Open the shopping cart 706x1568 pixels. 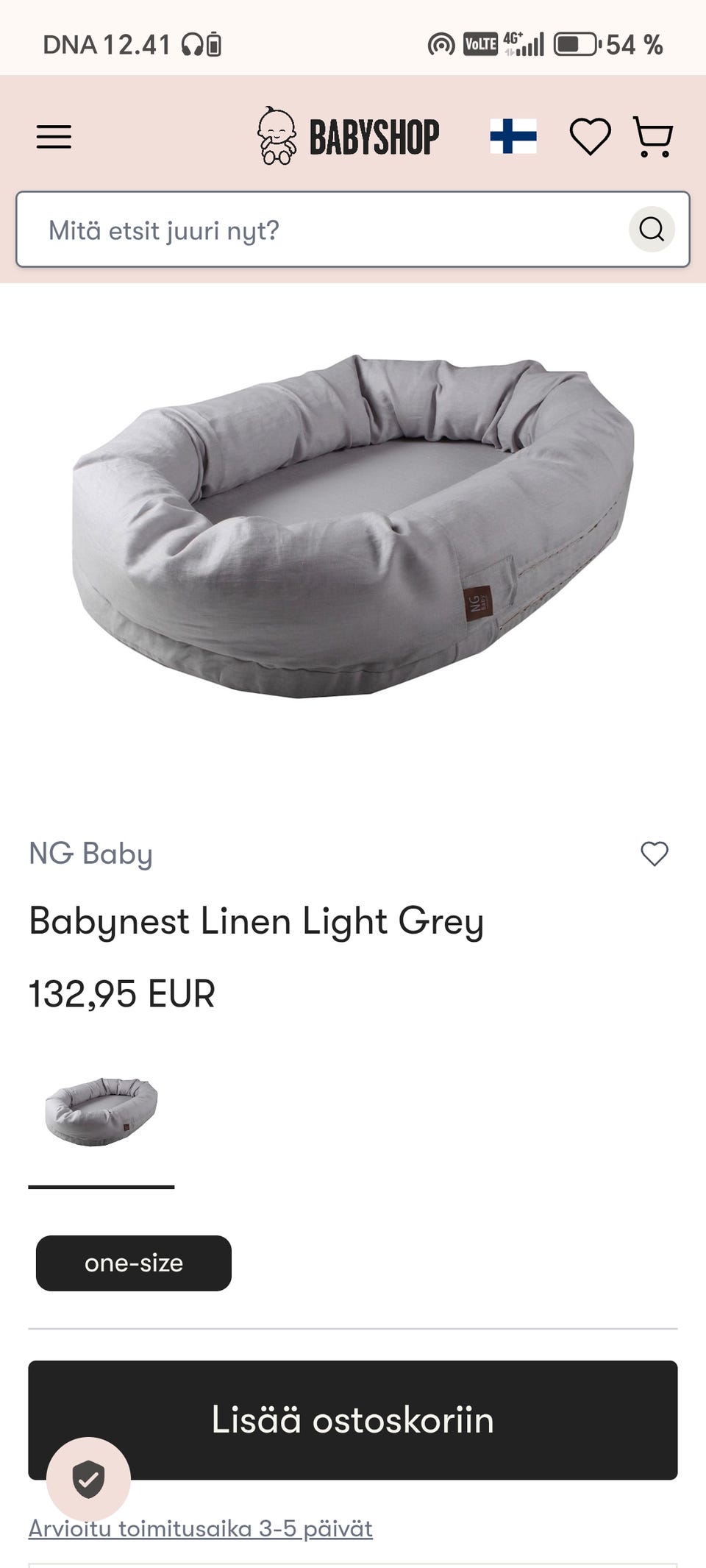click(x=653, y=137)
